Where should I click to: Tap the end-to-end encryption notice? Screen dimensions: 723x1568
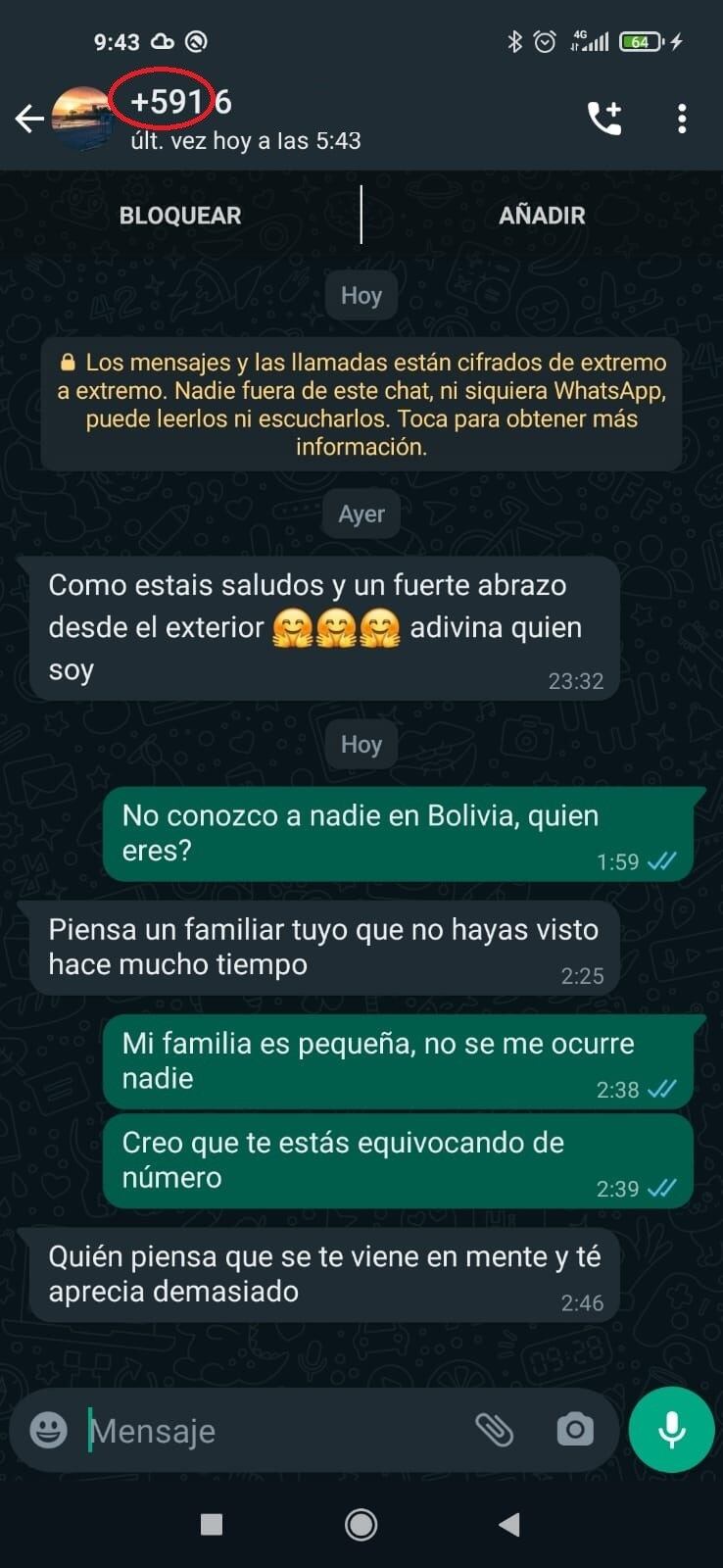(361, 405)
